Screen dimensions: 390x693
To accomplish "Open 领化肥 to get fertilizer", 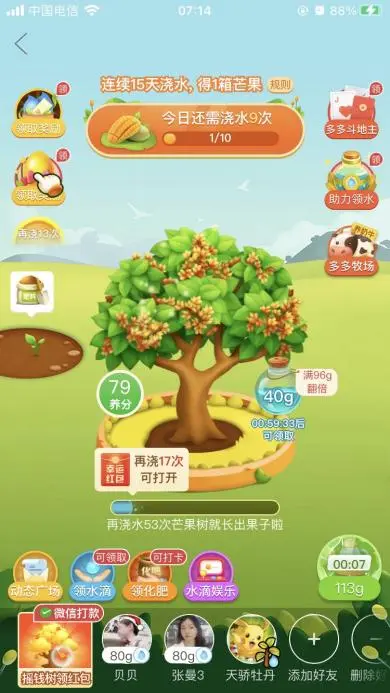I will tap(150, 576).
